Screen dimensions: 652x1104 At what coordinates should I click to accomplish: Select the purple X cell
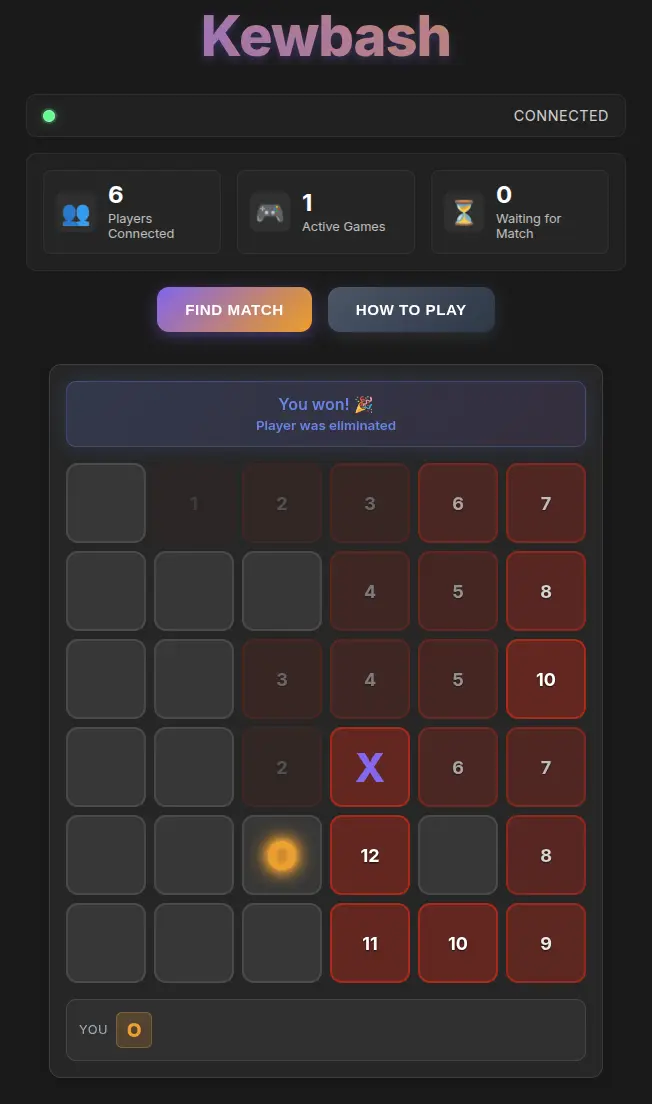[370, 767]
